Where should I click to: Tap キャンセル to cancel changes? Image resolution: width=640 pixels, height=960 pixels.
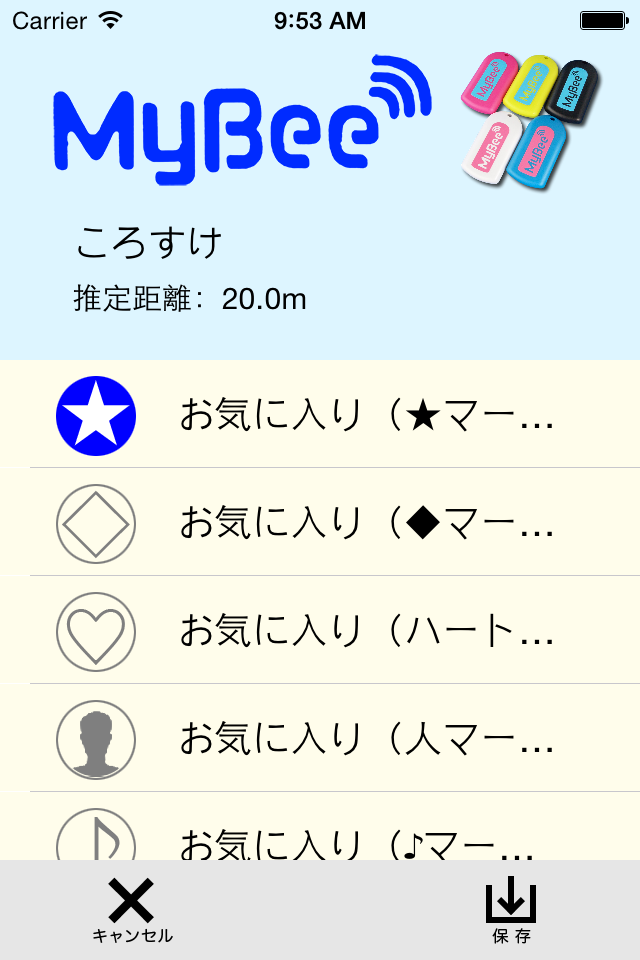pyautogui.click(x=132, y=910)
